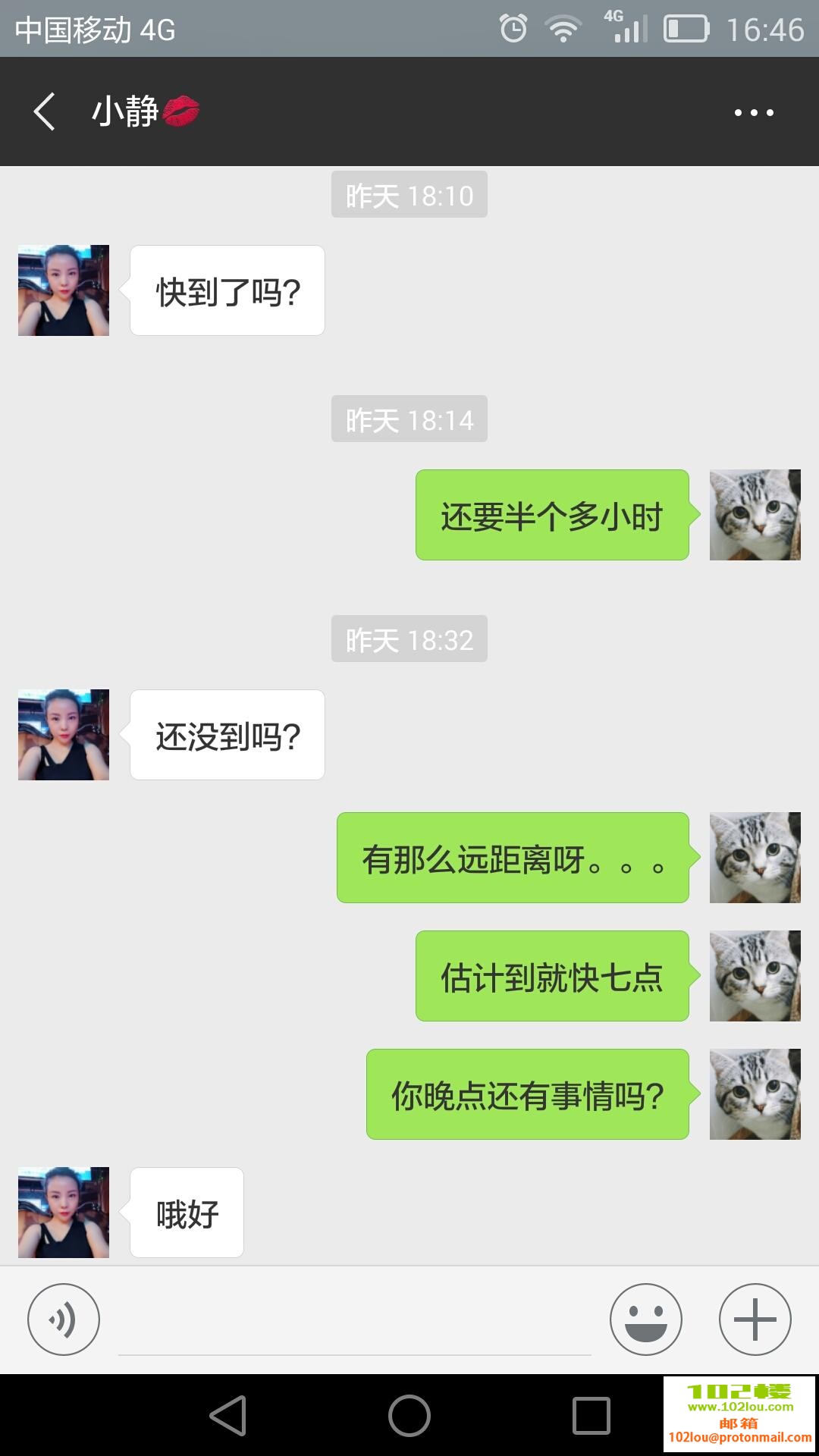This screenshot has width=819, height=1456.
Task: Switch to voice message input
Action: point(64,1319)
